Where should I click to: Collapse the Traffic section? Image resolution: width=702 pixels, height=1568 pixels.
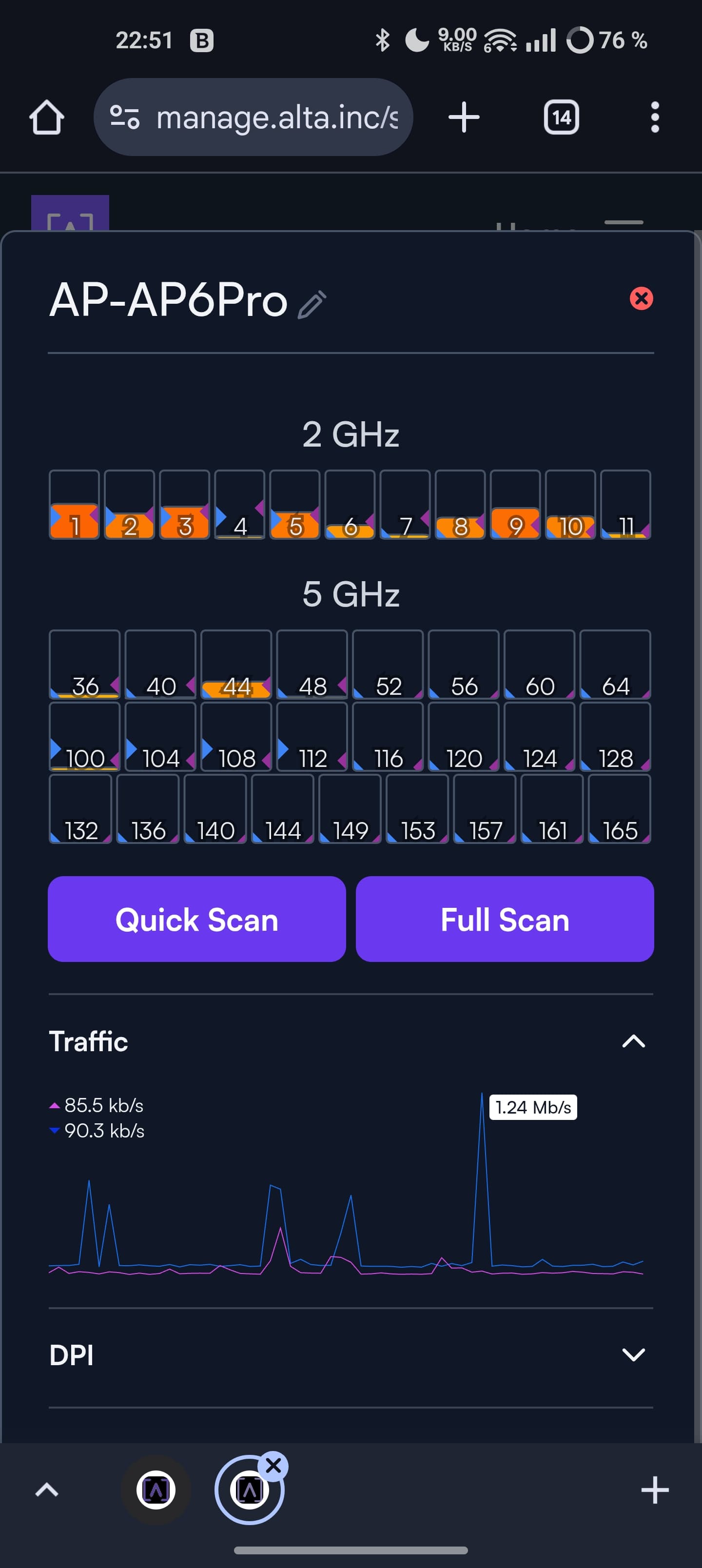633,1041
